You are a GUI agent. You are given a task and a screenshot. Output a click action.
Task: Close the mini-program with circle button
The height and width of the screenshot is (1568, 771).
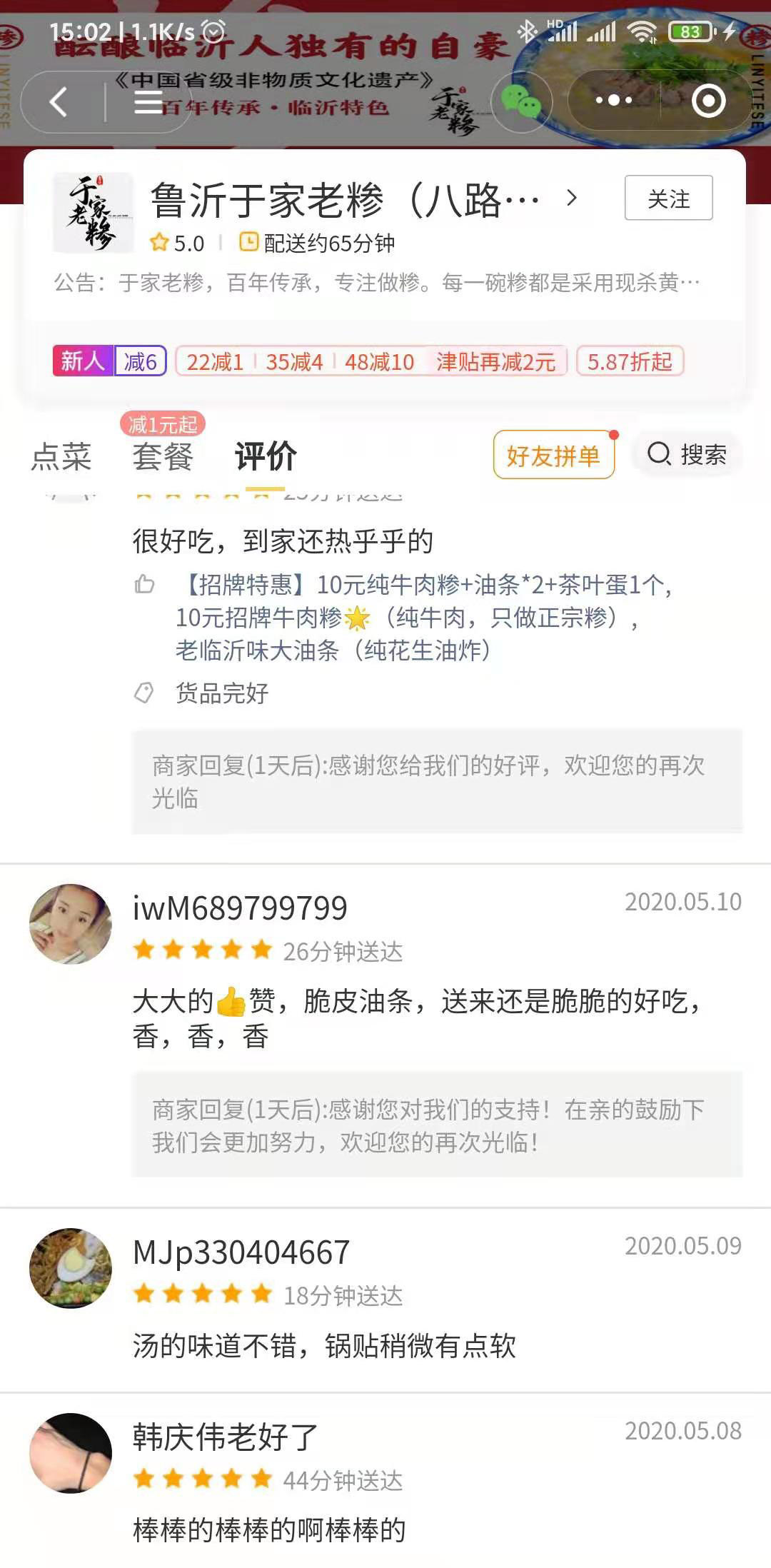708,101
